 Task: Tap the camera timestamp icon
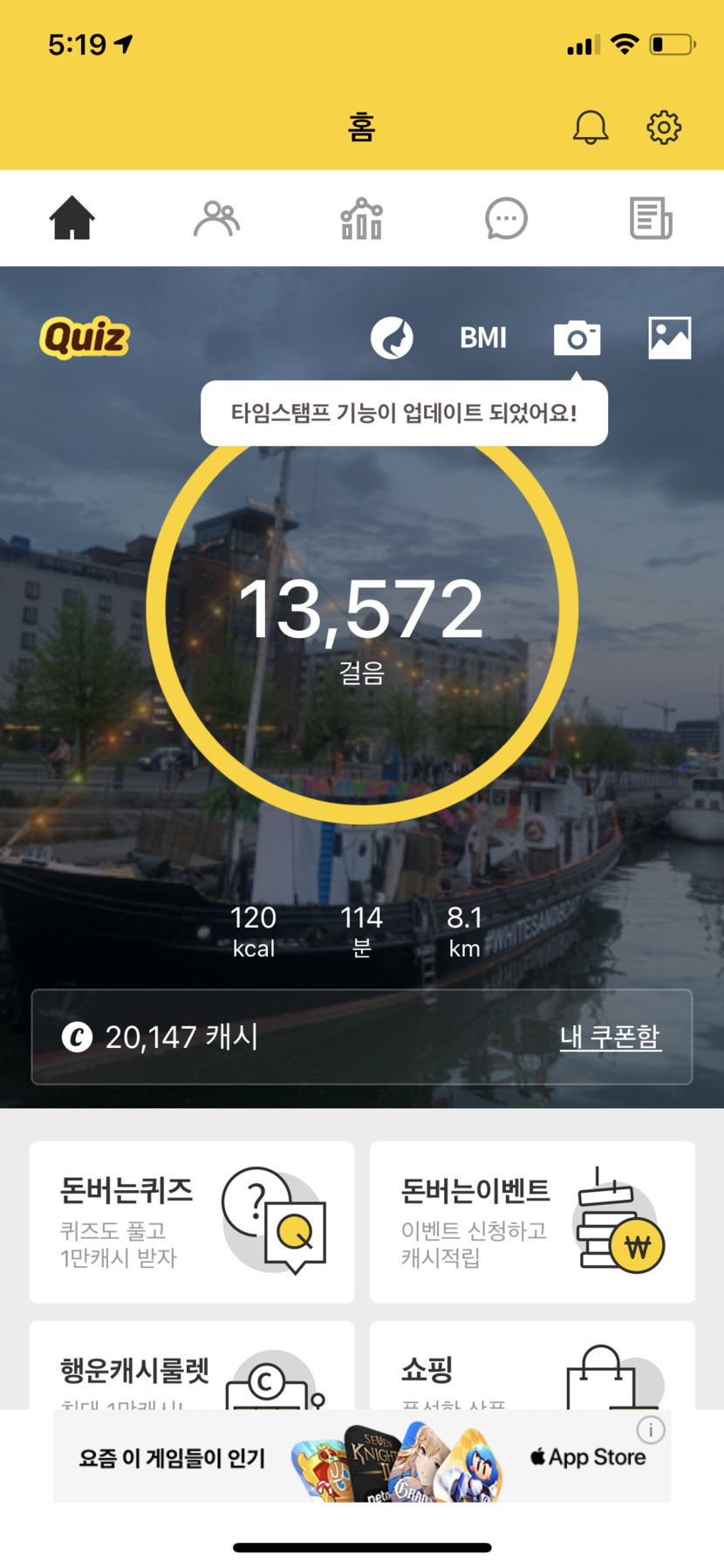click(x=577, y=338)
